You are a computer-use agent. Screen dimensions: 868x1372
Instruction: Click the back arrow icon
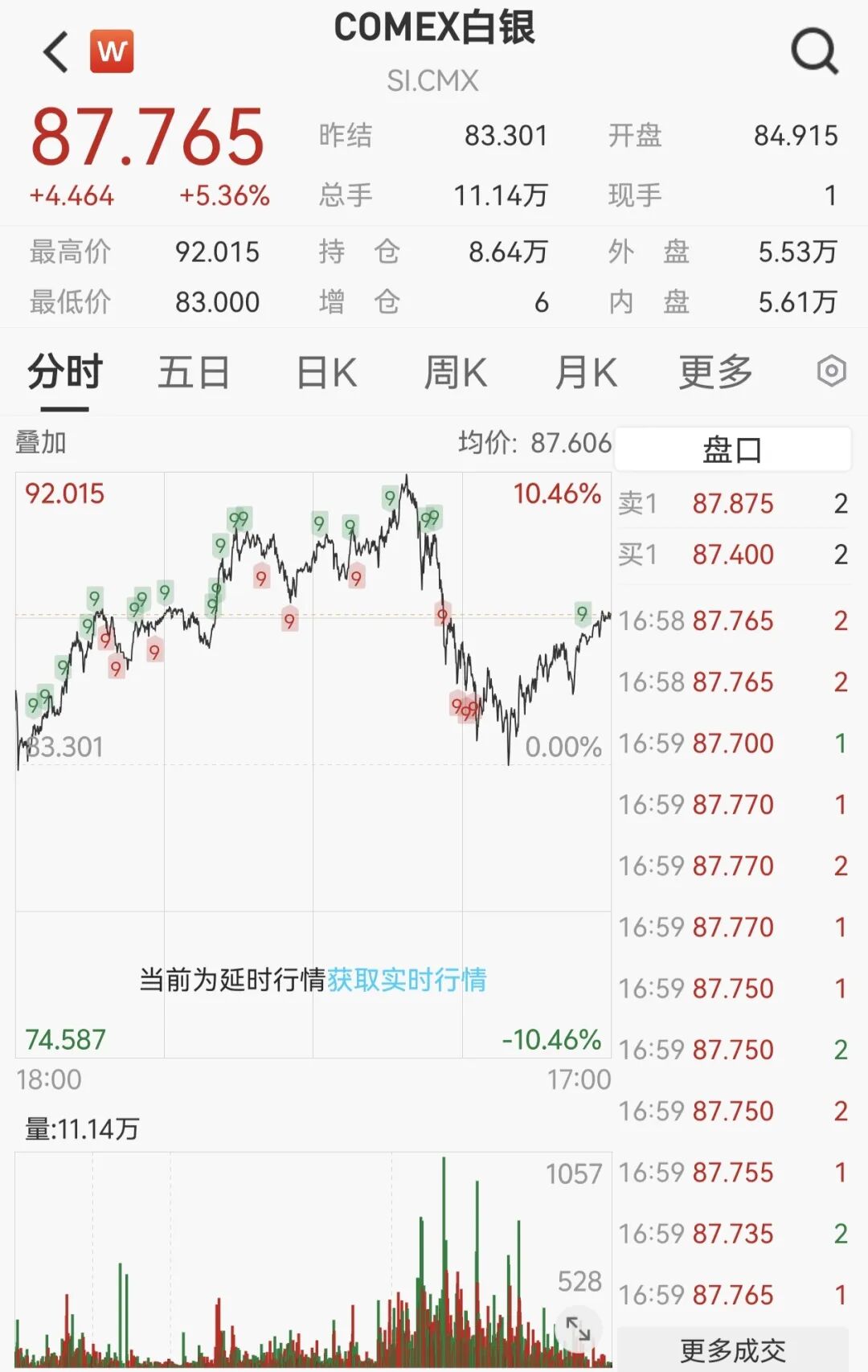(53, 50)
